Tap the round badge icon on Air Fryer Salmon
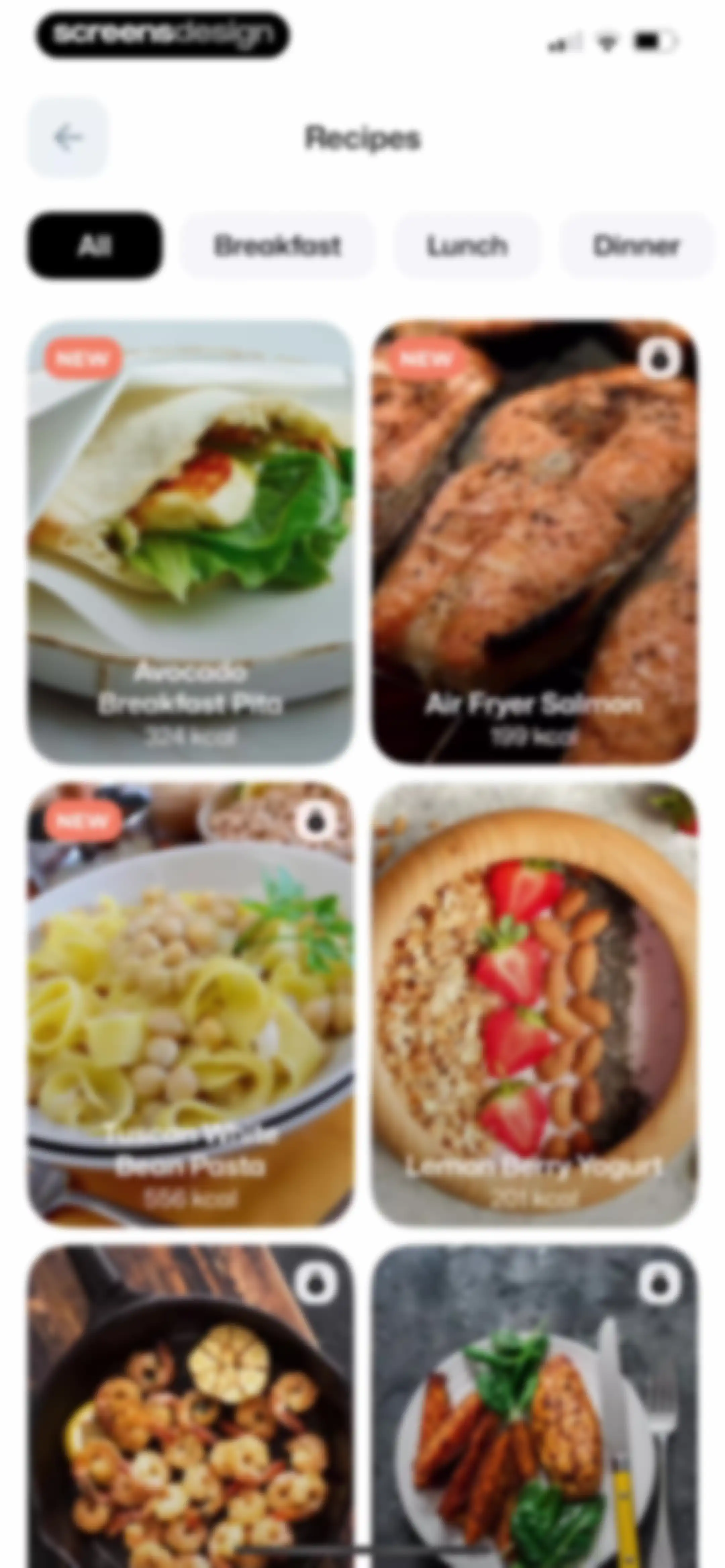 coord(659,359)
